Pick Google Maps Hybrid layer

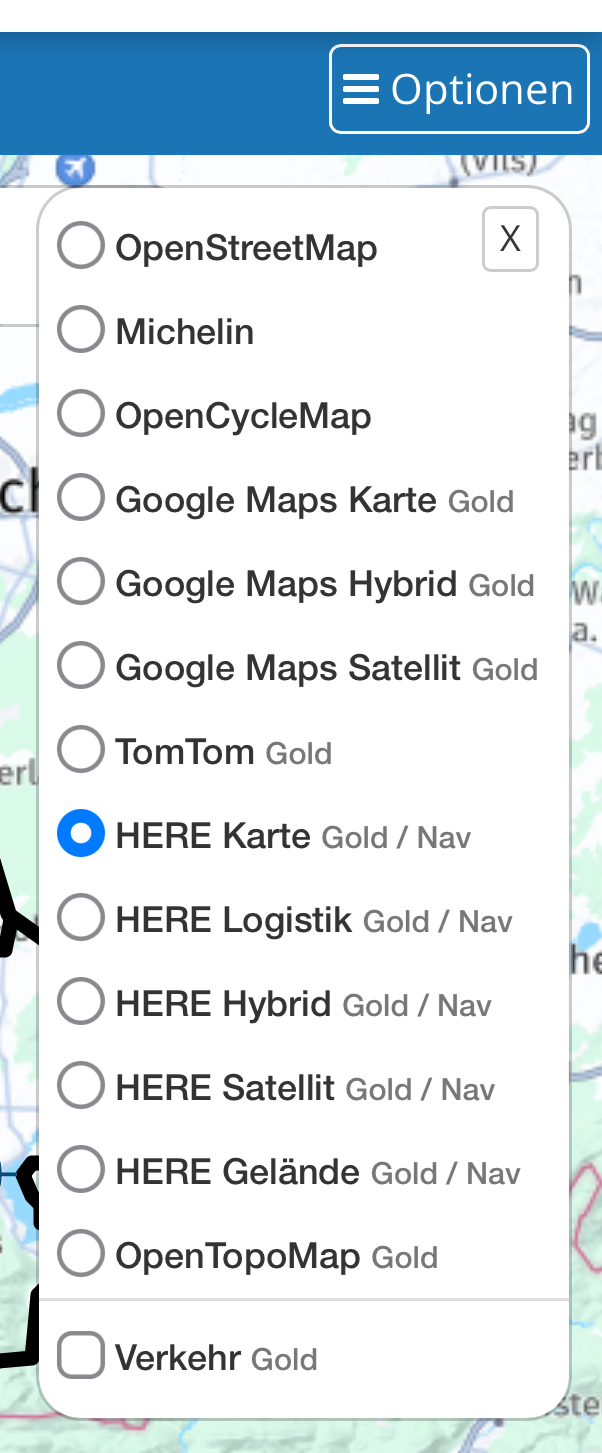pyautogui.click(x=81, y=582)
